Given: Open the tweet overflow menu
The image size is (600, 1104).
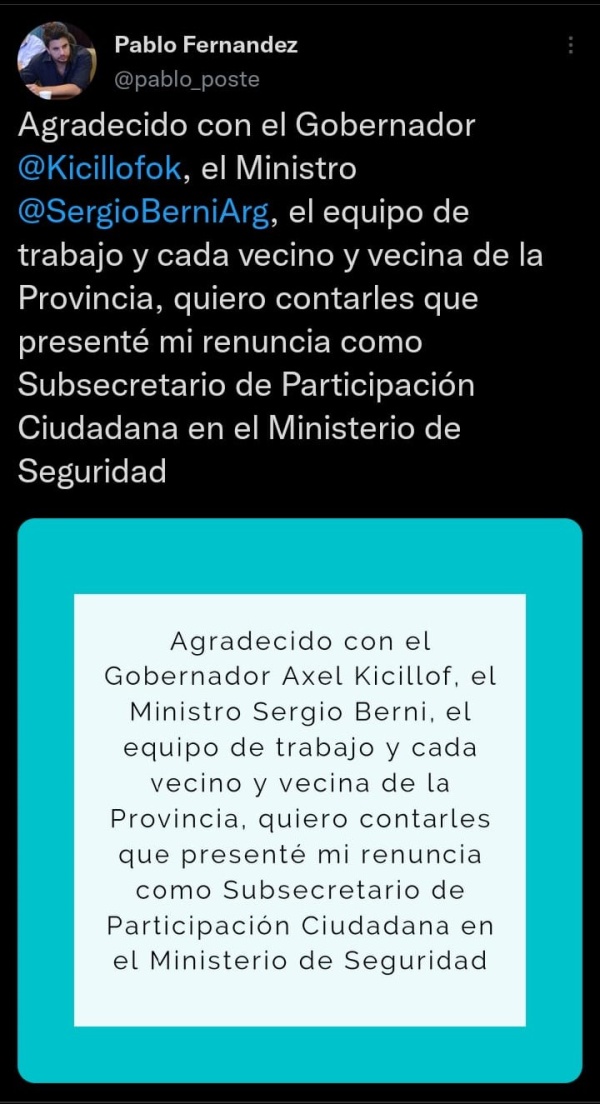Looking at the screenshot, I should tap(570, 46).
